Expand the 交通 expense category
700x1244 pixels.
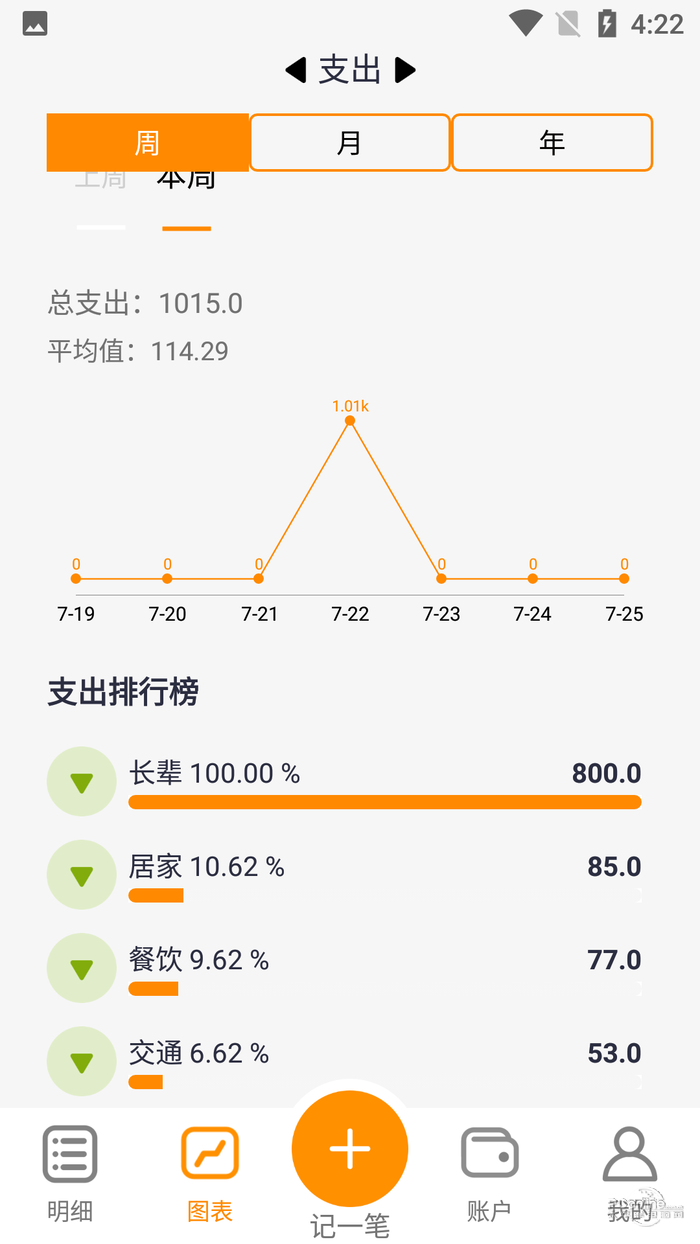82,1061
